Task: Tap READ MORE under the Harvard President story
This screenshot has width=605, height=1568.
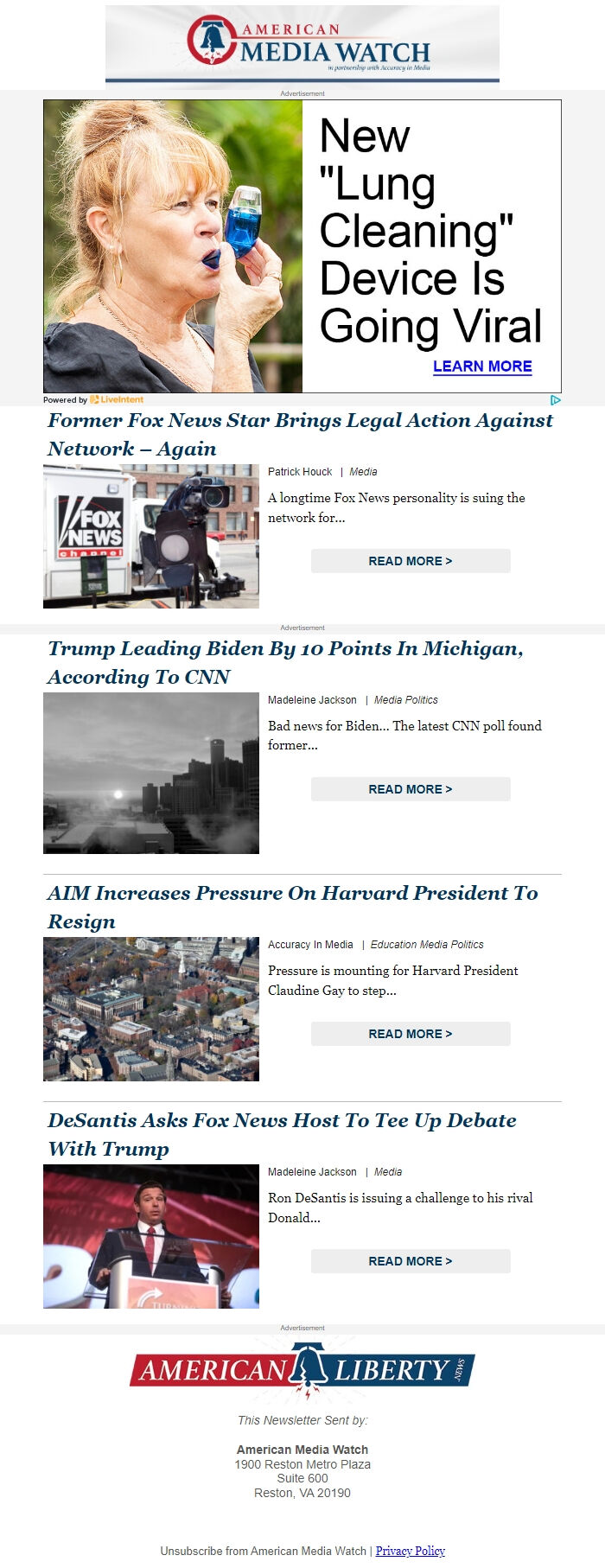Action: pos(411,1034)
